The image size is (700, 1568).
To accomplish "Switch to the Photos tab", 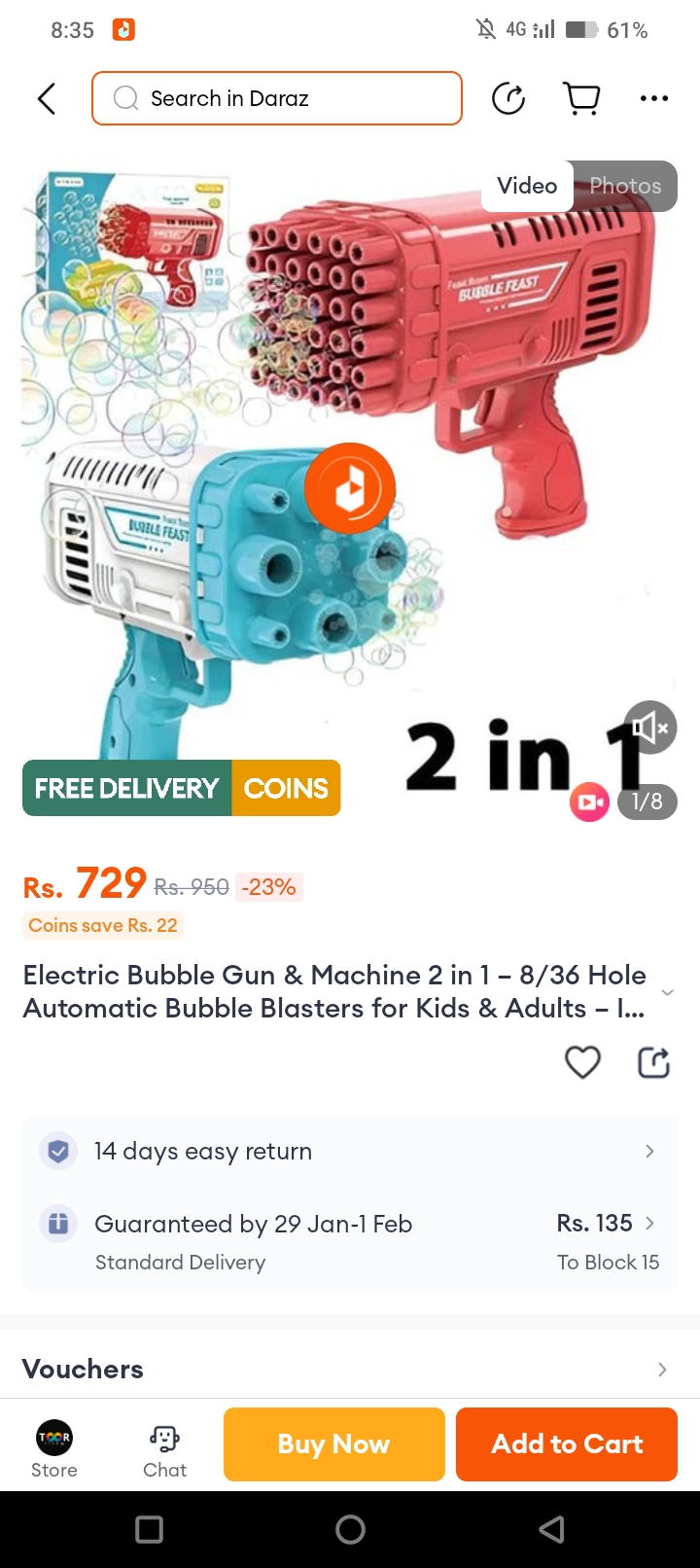I will pyautogui.click(x=625, y=186).
